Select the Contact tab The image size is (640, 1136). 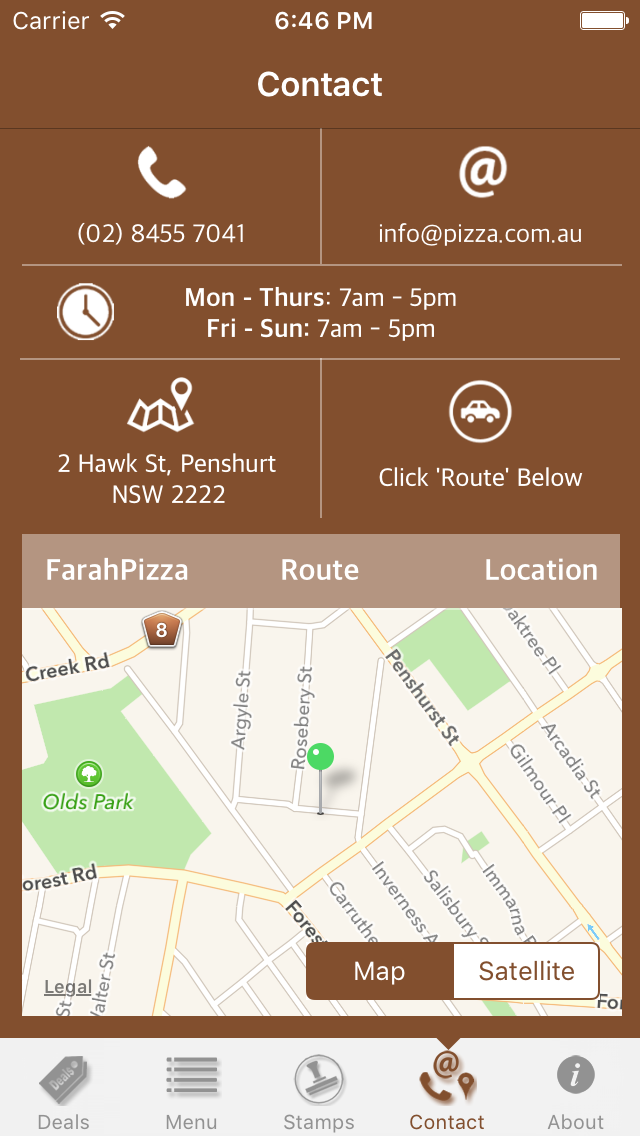click(447, 1092)
